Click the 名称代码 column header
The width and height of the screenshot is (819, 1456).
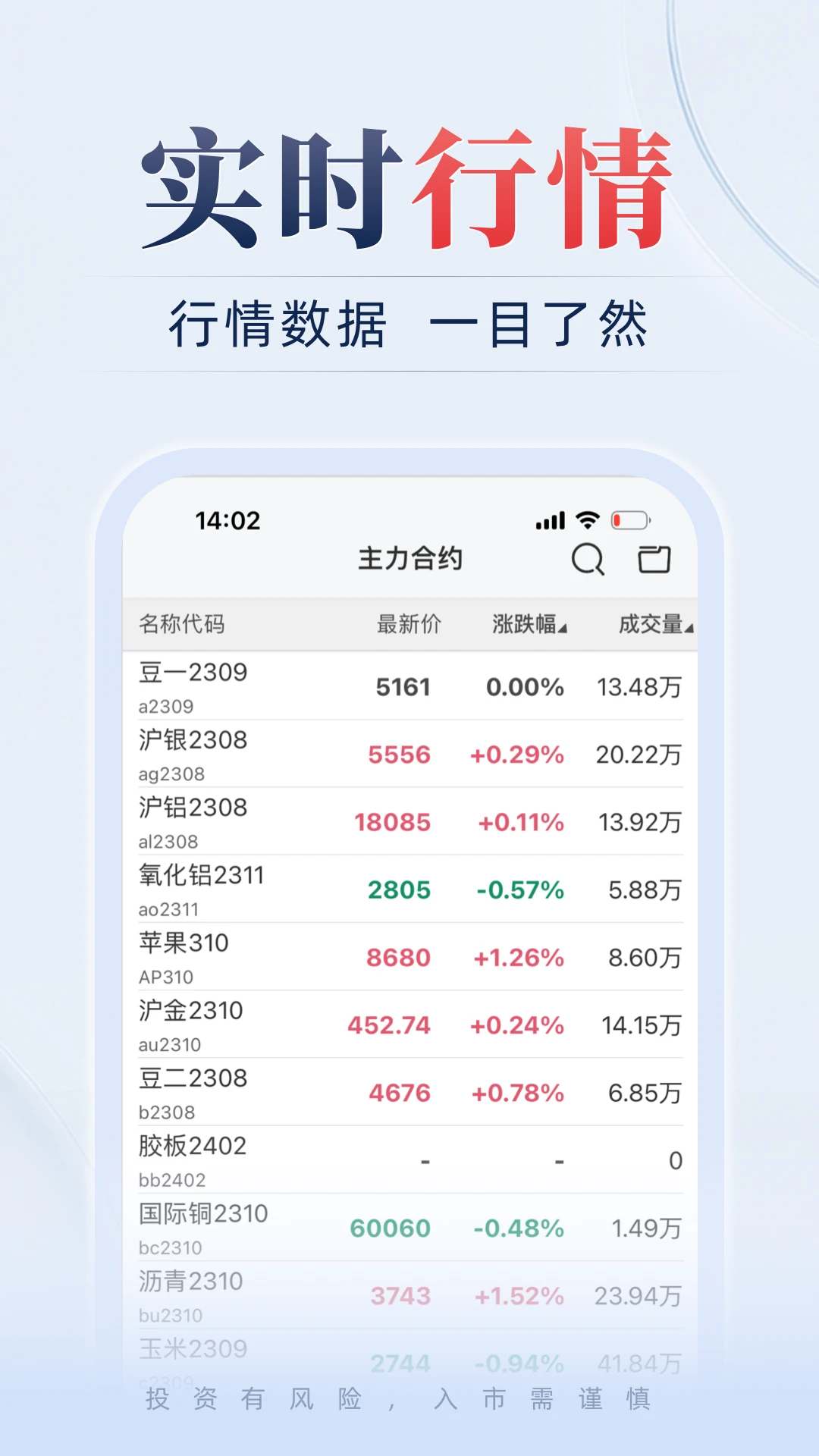click(x=180, y=623)
